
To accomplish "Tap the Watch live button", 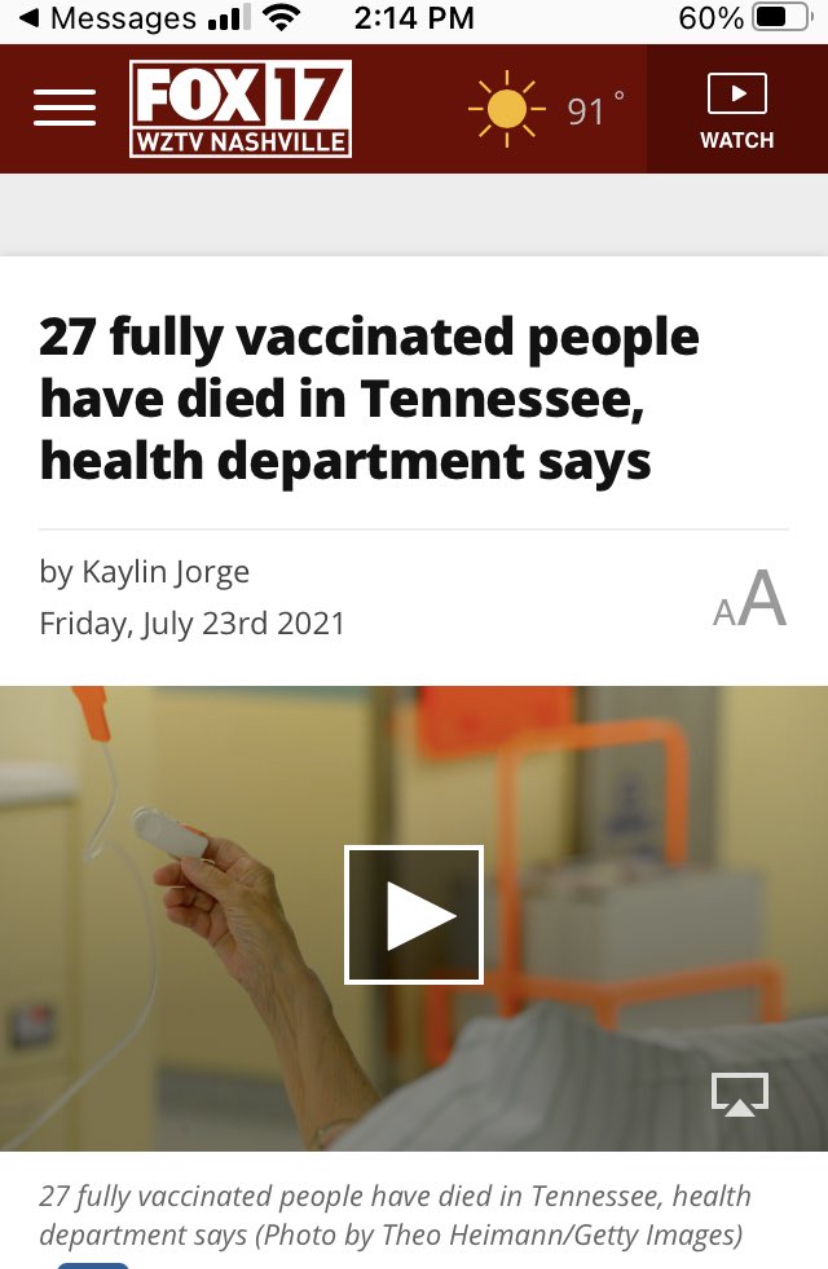I will tap(737, 110).
